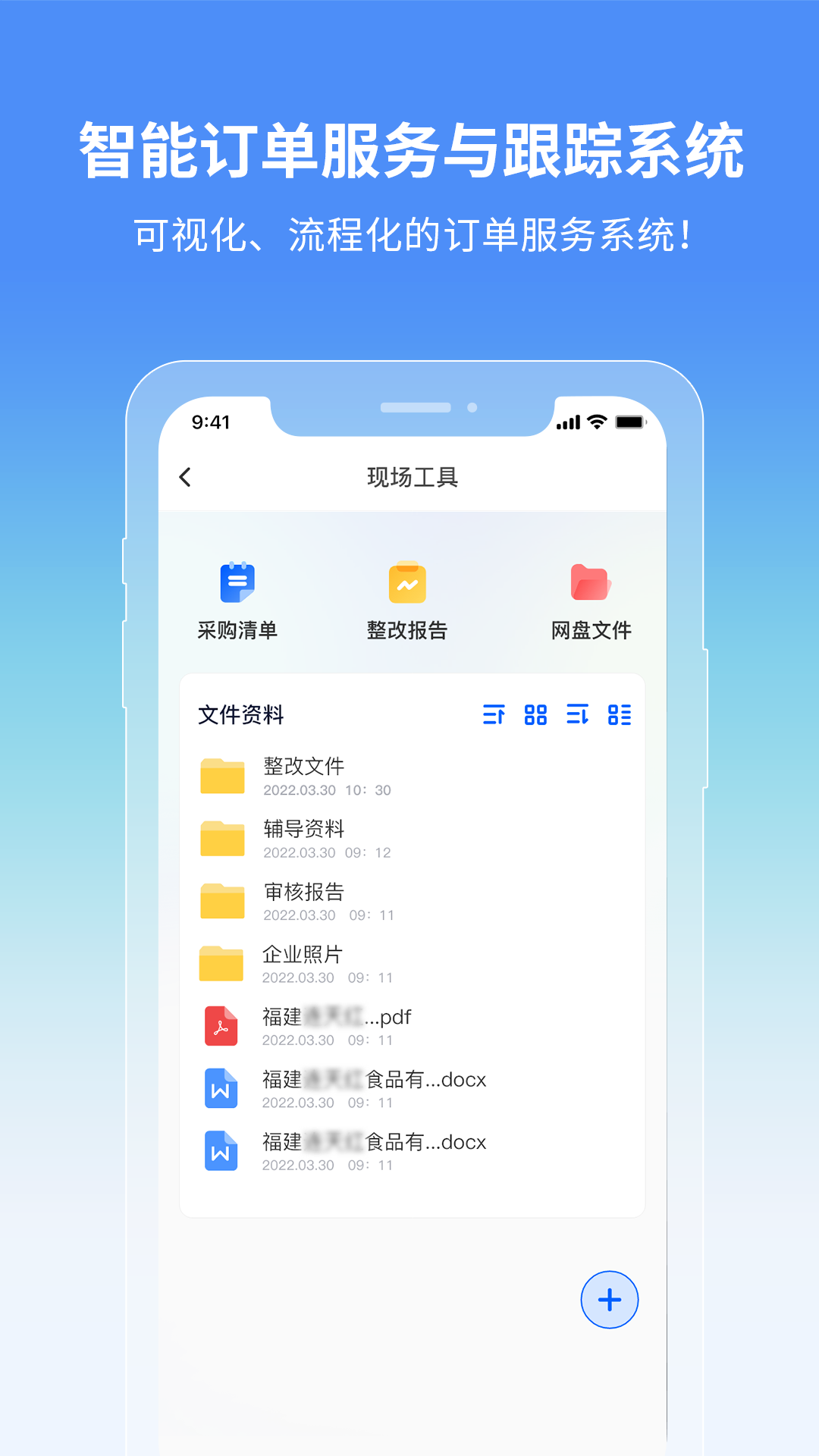This screenshot has height=1456, width=819.
Task: Select ascending sort order for files
Action: pos(495,715)
